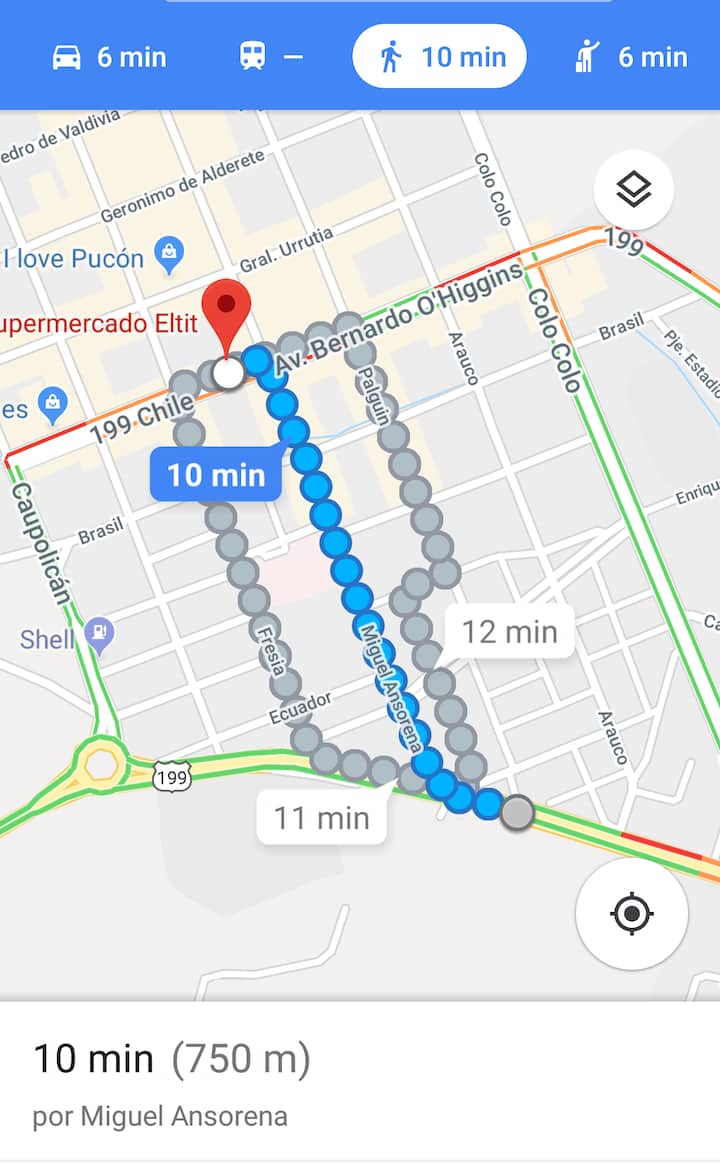
Task: Select the public transit mode
Action: pyautogui.click(x=270, y=57)
